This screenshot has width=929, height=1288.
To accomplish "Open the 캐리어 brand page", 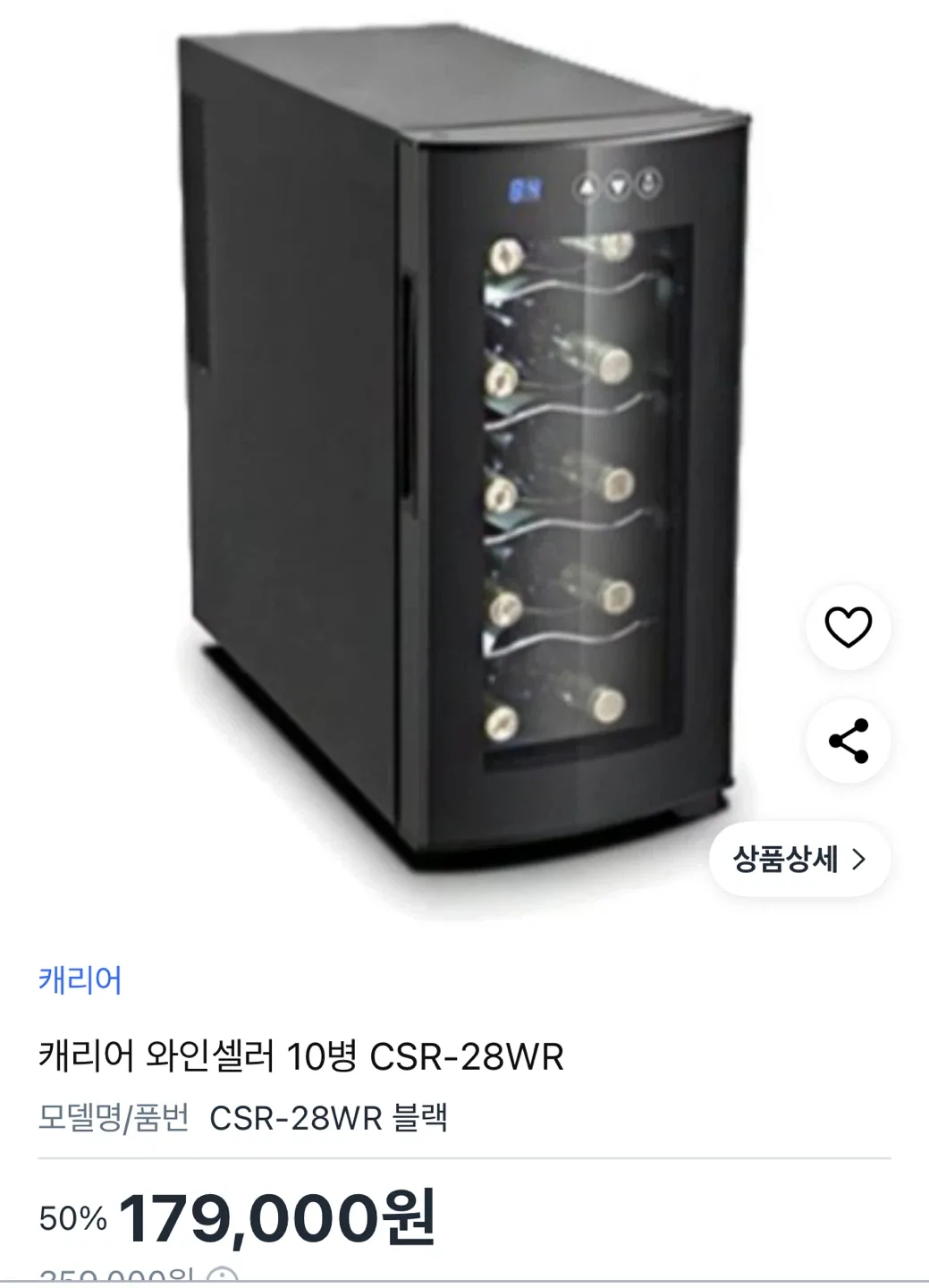I will tap(80, 980).
